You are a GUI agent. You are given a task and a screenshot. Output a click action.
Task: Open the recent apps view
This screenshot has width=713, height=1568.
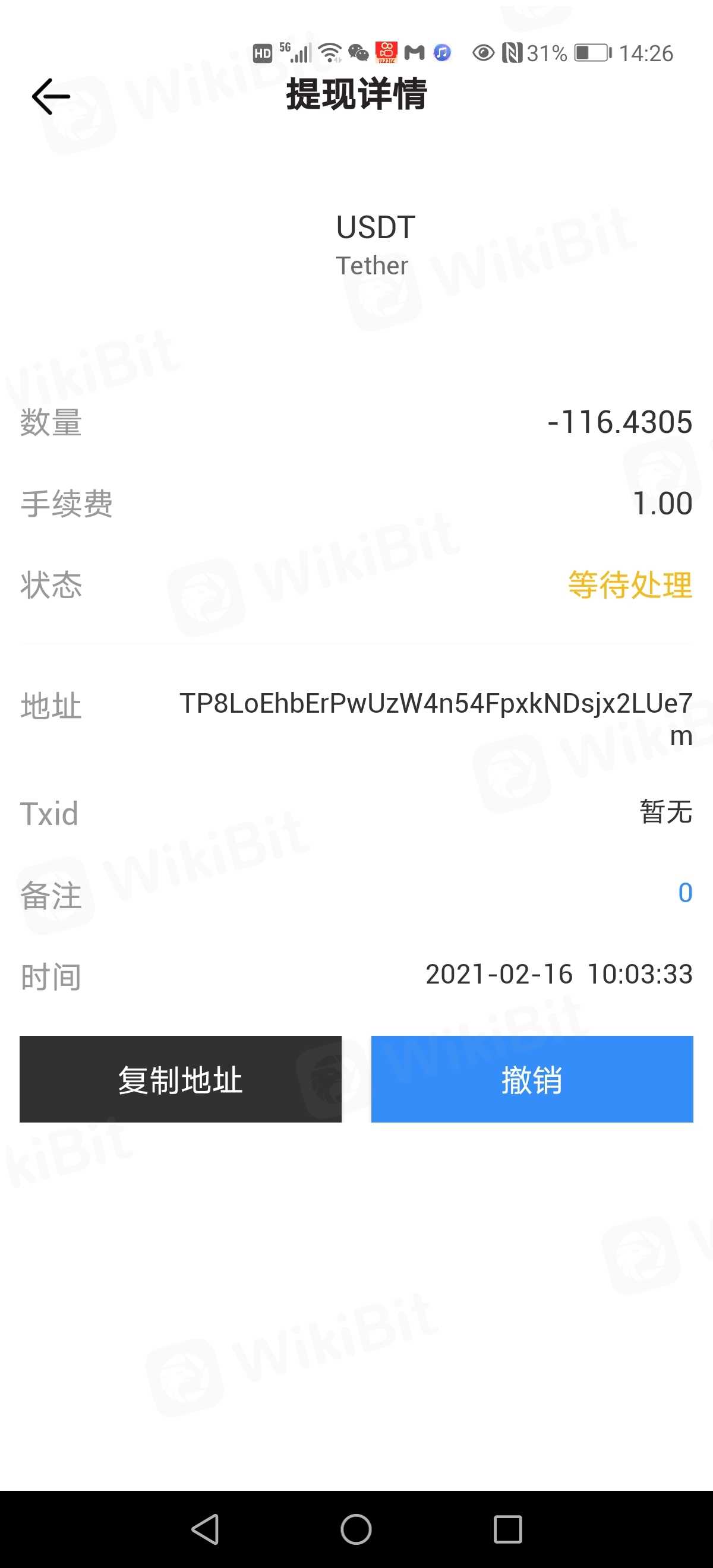[507, 1528]
